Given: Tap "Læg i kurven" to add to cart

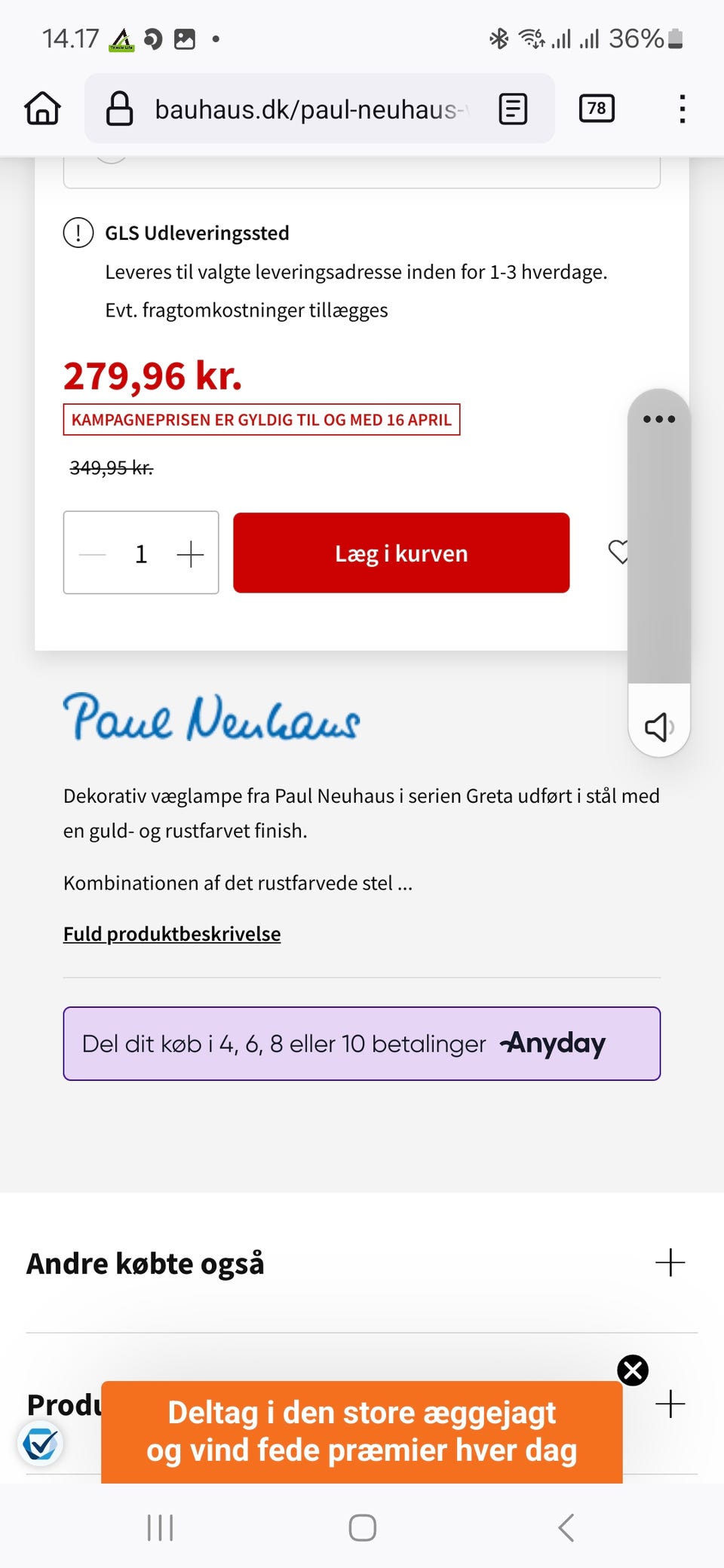Looking at the screenshot, I should click(x=402, y=553).
